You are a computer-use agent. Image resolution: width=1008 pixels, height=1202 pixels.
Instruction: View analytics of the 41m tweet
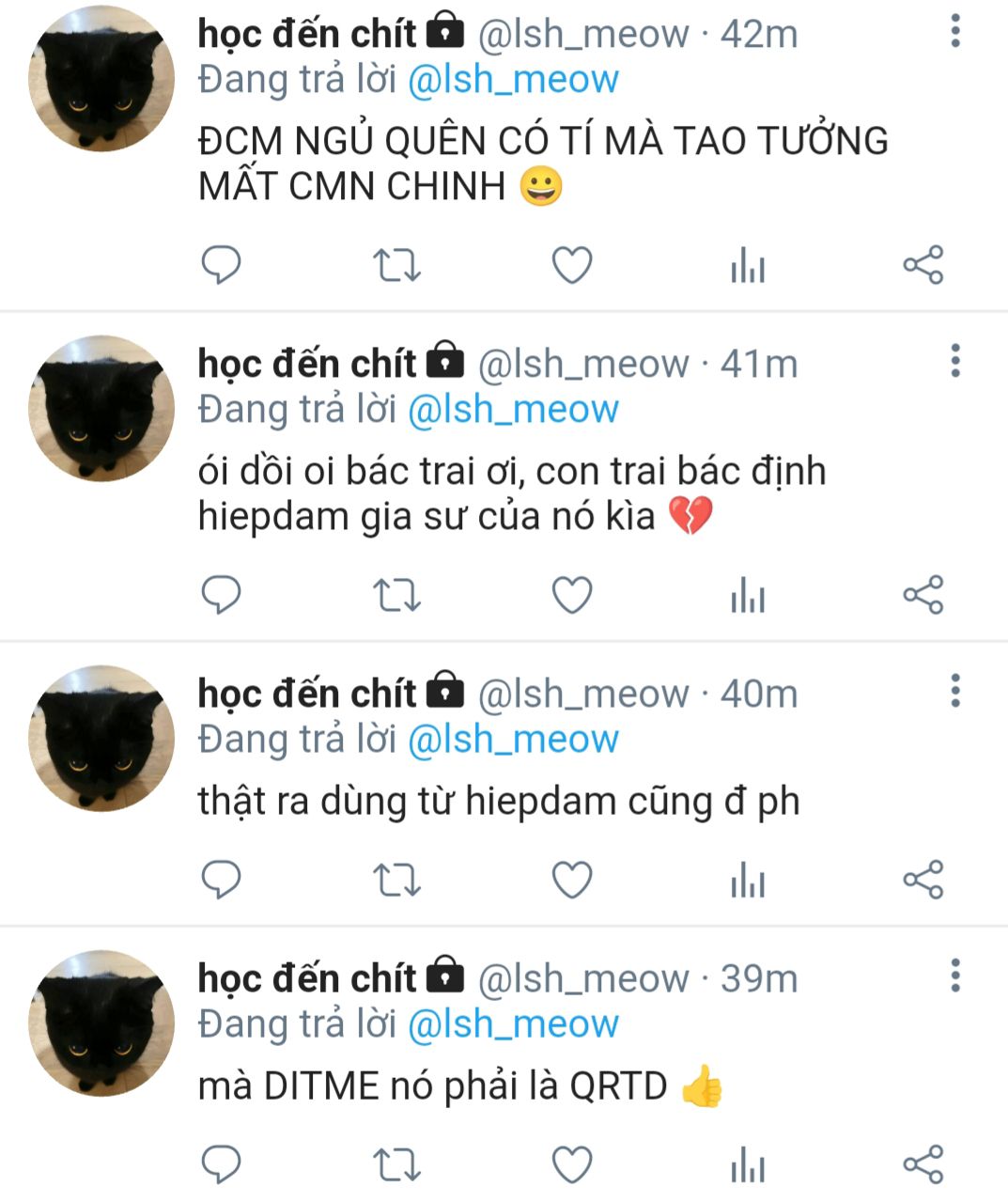748,596
